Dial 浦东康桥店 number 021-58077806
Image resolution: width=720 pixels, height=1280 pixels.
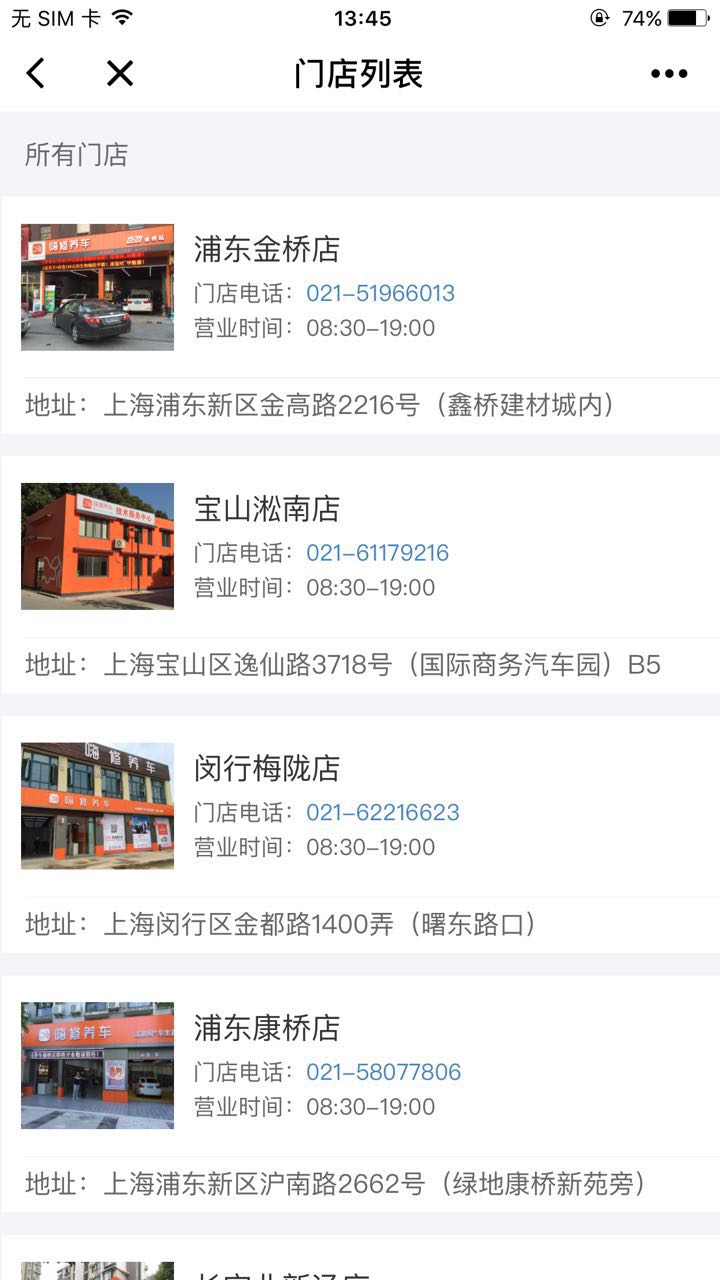click(x=383, y=1072)
